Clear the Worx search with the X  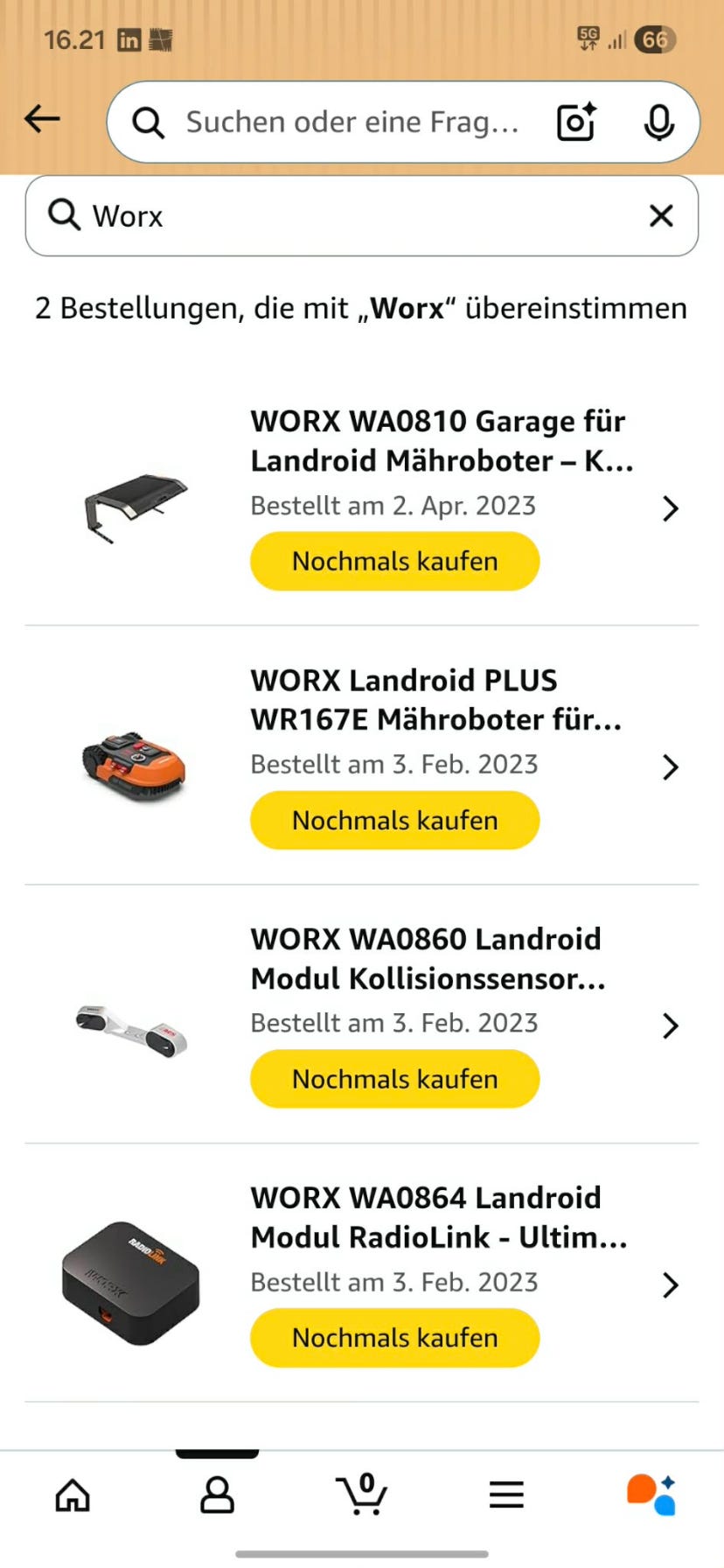662,215
